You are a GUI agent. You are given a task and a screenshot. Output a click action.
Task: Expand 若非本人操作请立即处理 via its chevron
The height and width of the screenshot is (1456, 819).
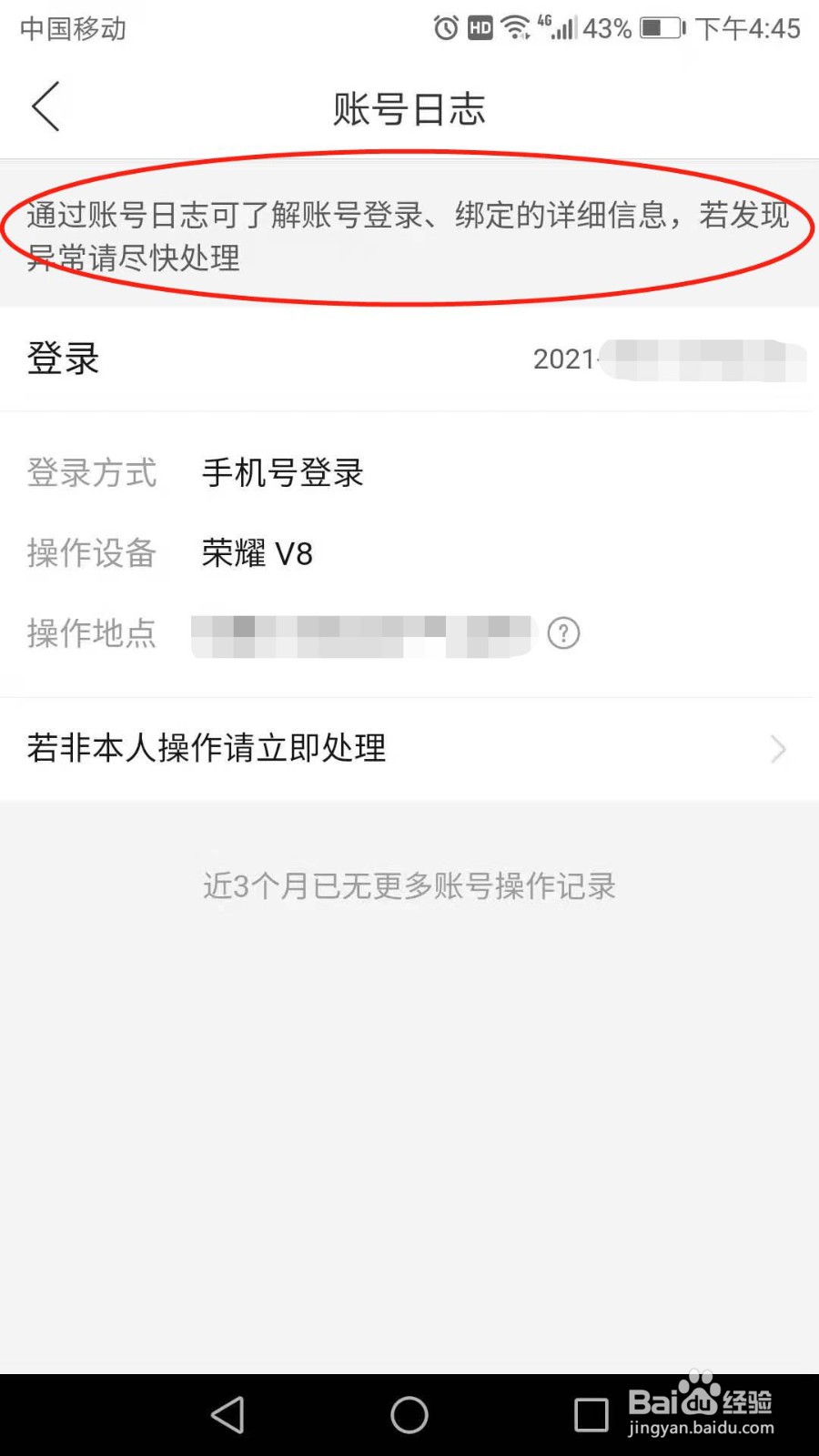point(777,749)
